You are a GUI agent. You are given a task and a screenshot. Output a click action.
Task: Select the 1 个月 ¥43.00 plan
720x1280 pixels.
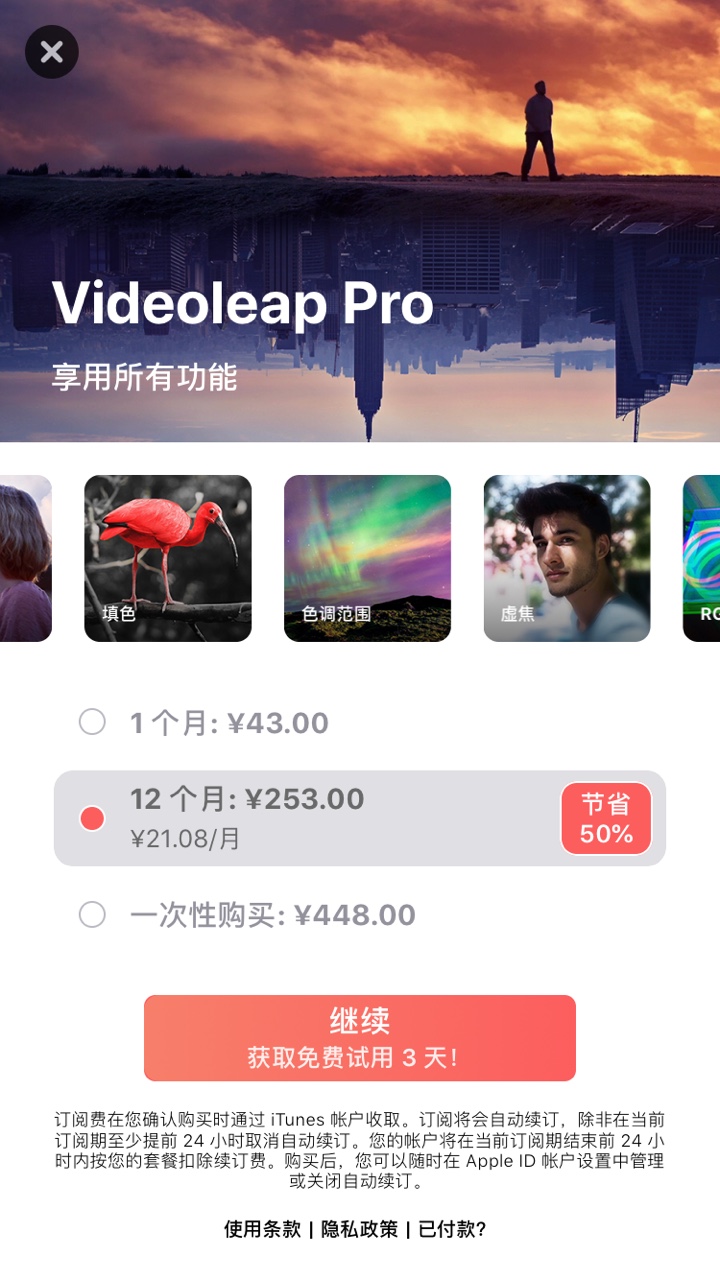[x=92, y=722]
